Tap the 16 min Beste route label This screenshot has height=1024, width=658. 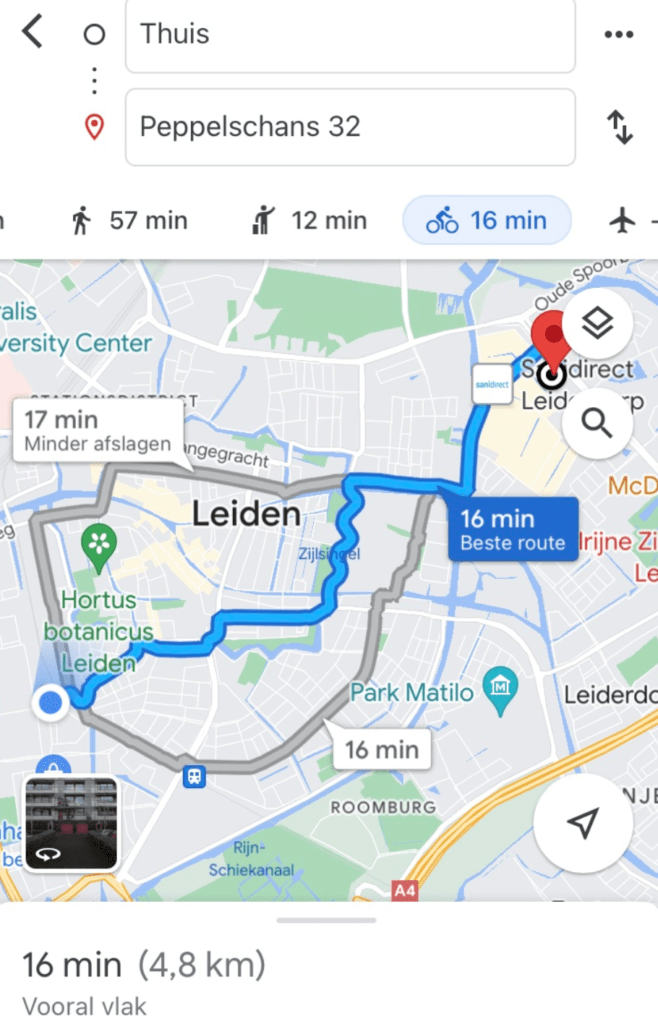512,529
